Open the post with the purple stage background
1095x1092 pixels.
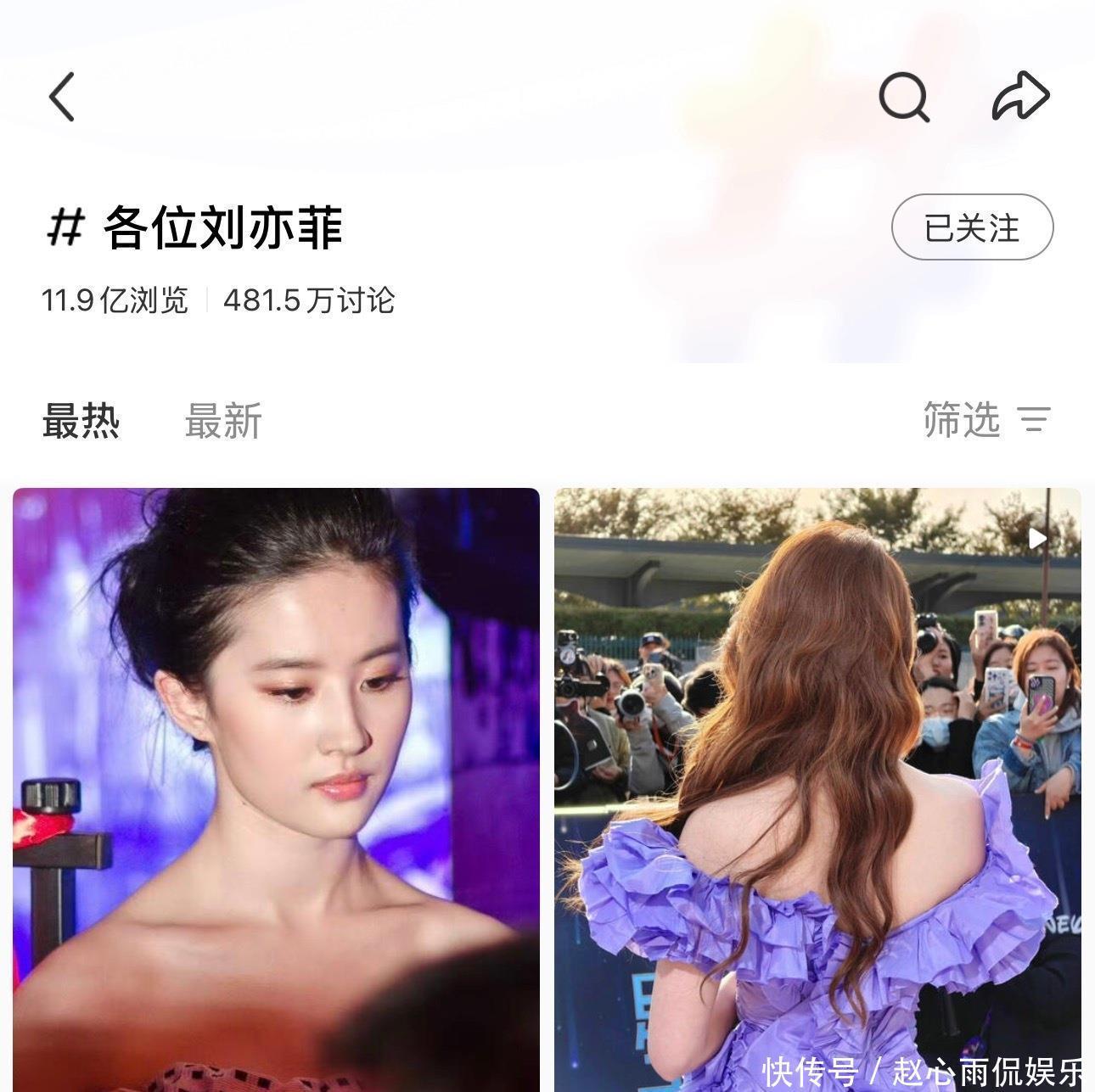pos(276,789)
